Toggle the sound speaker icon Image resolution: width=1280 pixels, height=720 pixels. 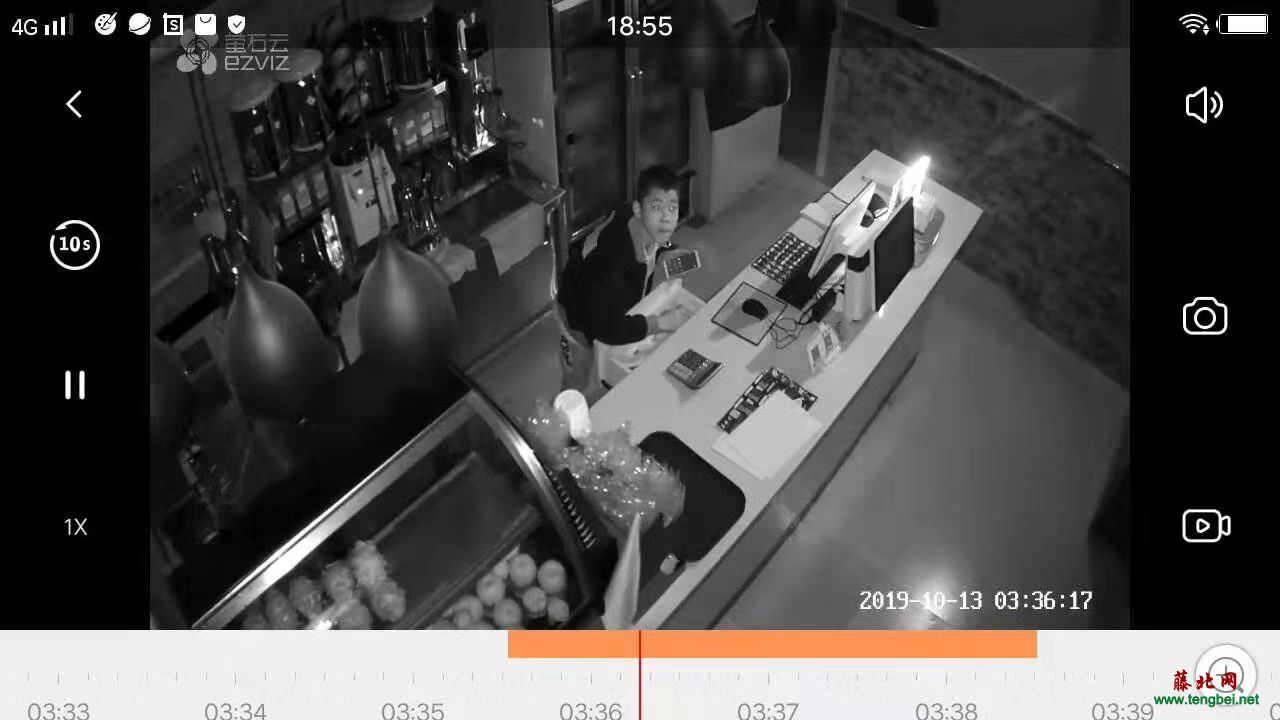point(1204,105)
